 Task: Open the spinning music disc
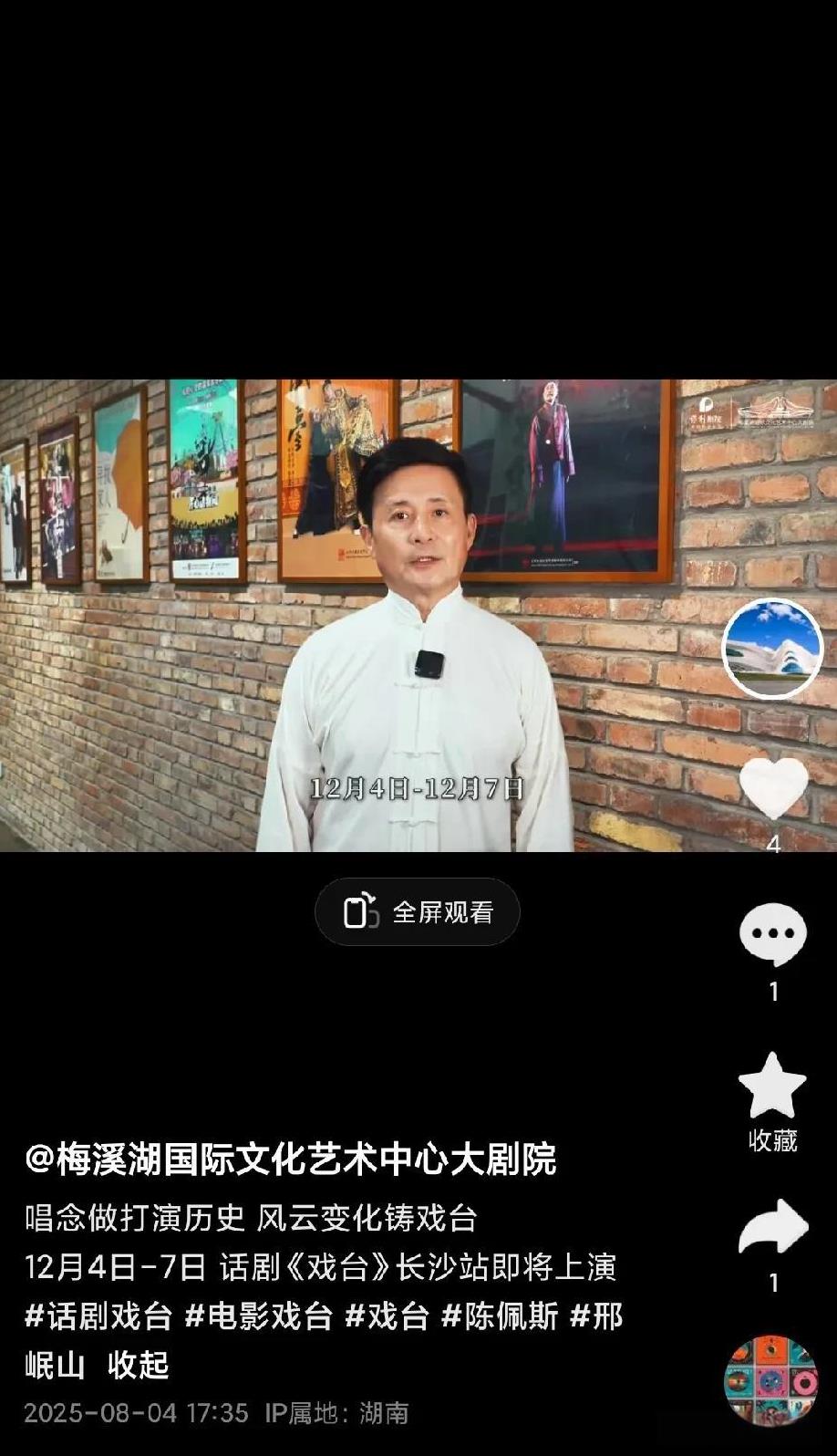(771, 1379)
